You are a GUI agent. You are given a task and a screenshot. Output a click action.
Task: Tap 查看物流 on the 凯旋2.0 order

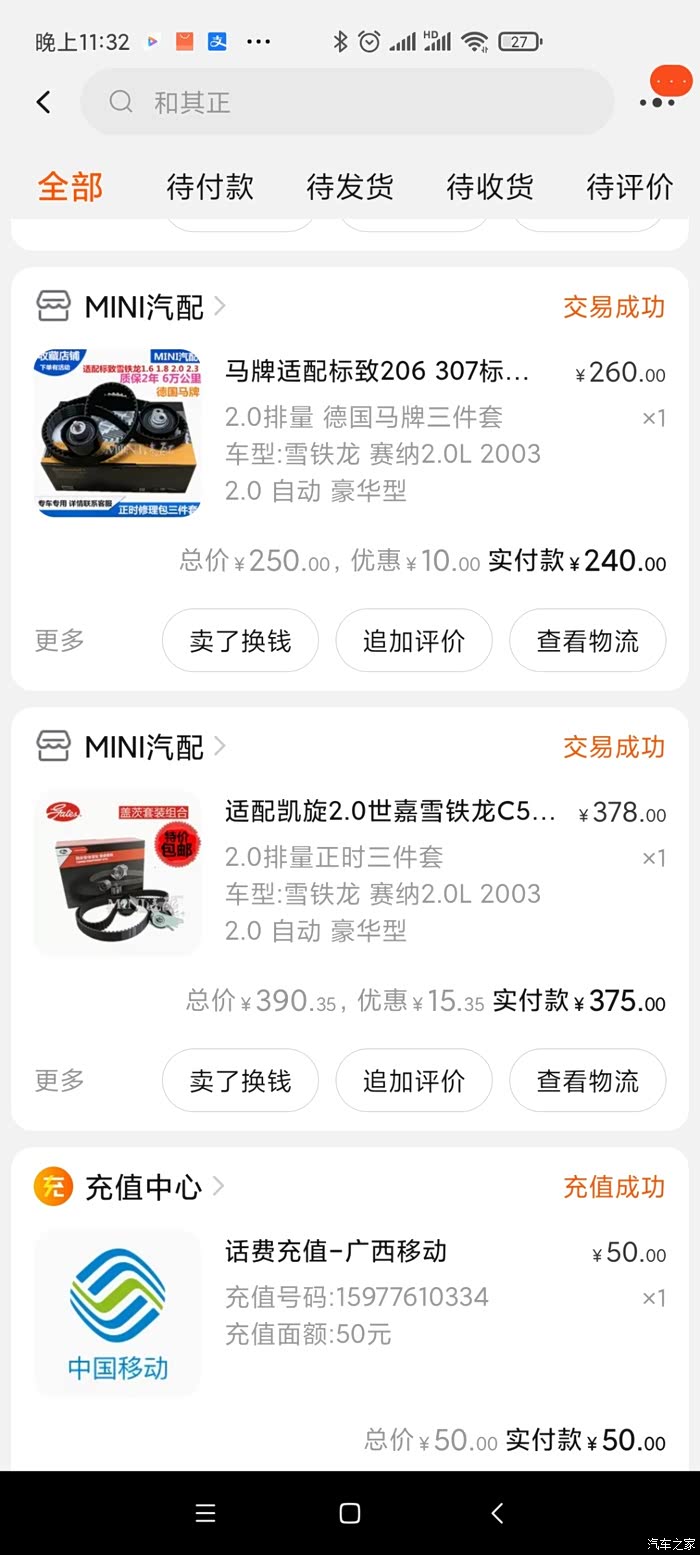[x=587, y=1080]
